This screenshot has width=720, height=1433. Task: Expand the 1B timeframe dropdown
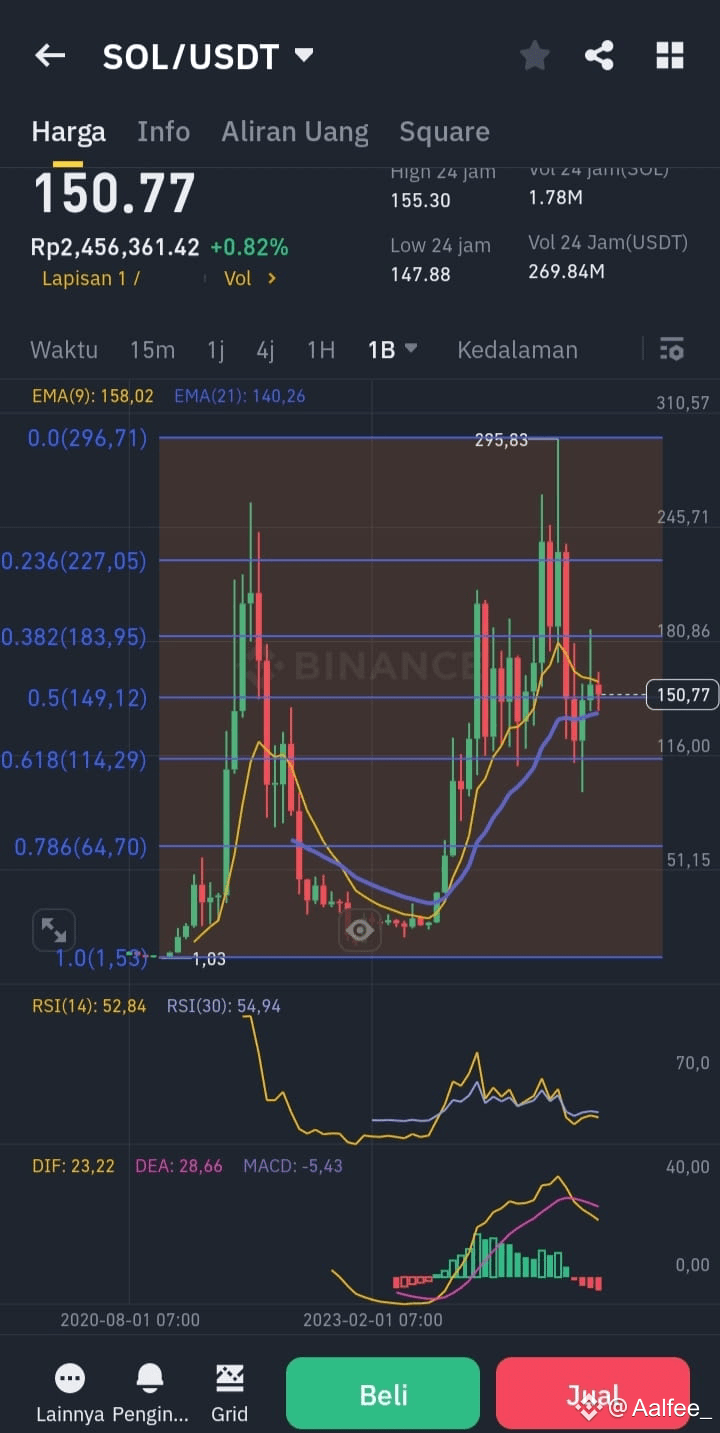tap(392, 349)
